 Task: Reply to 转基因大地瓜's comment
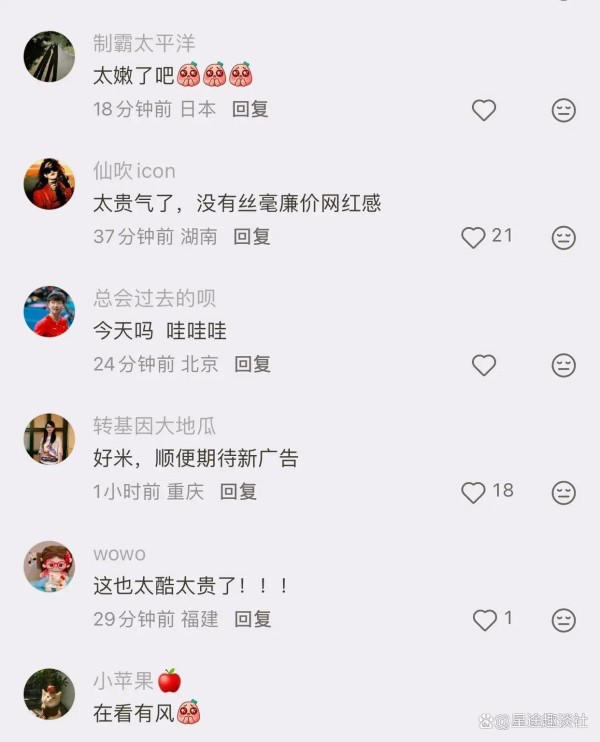239,492
